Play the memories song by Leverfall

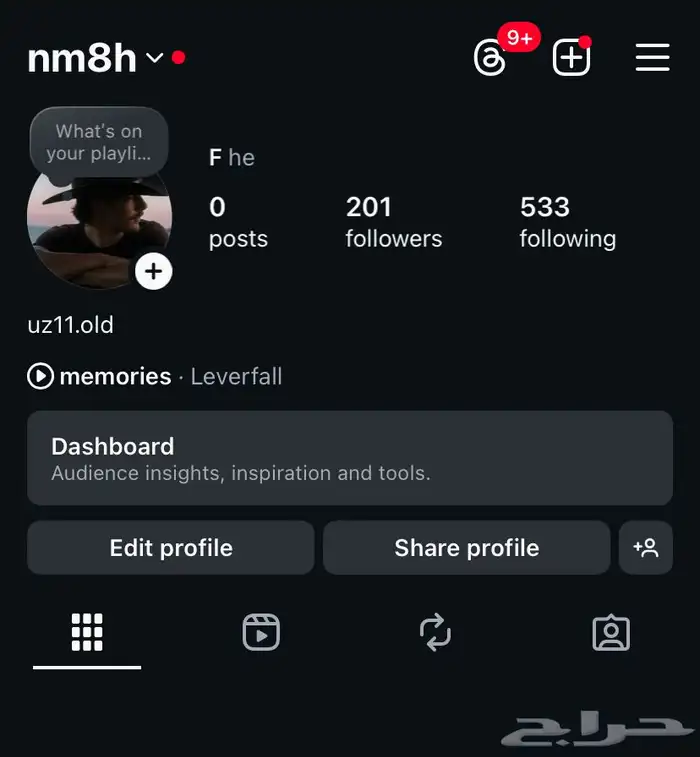click(41, 376)
